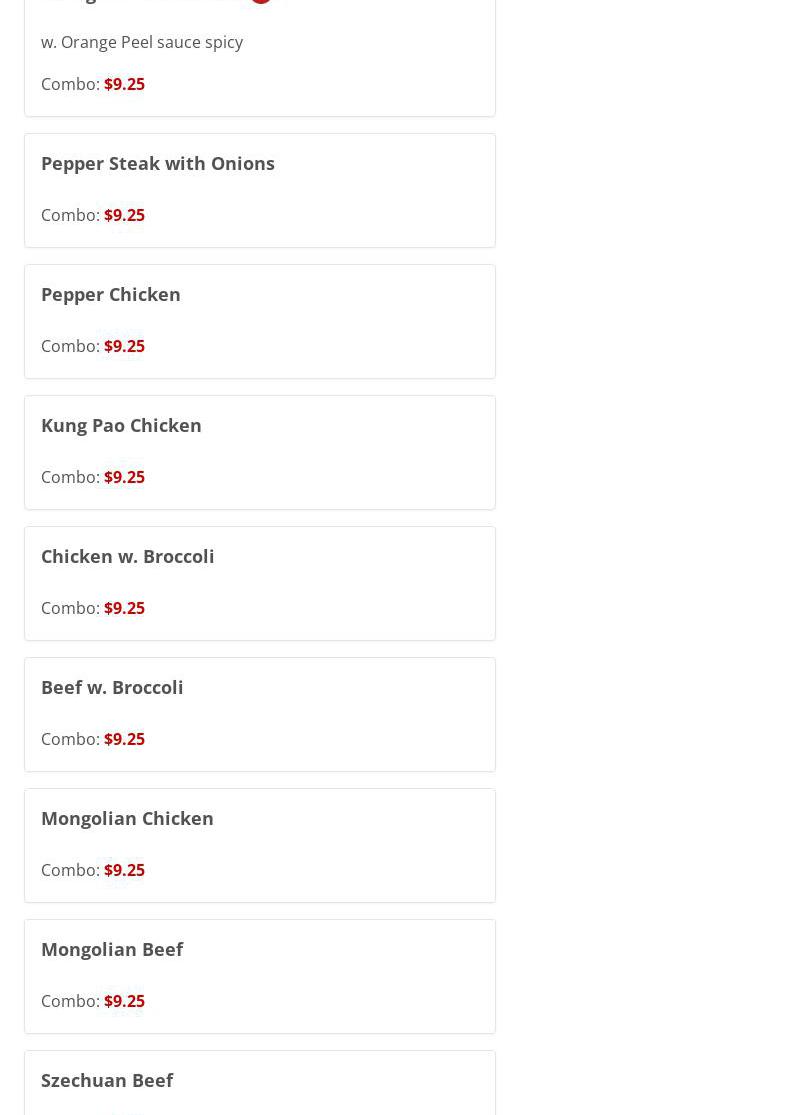Pick the Beef w. Broccoli item

click(259, 714)
